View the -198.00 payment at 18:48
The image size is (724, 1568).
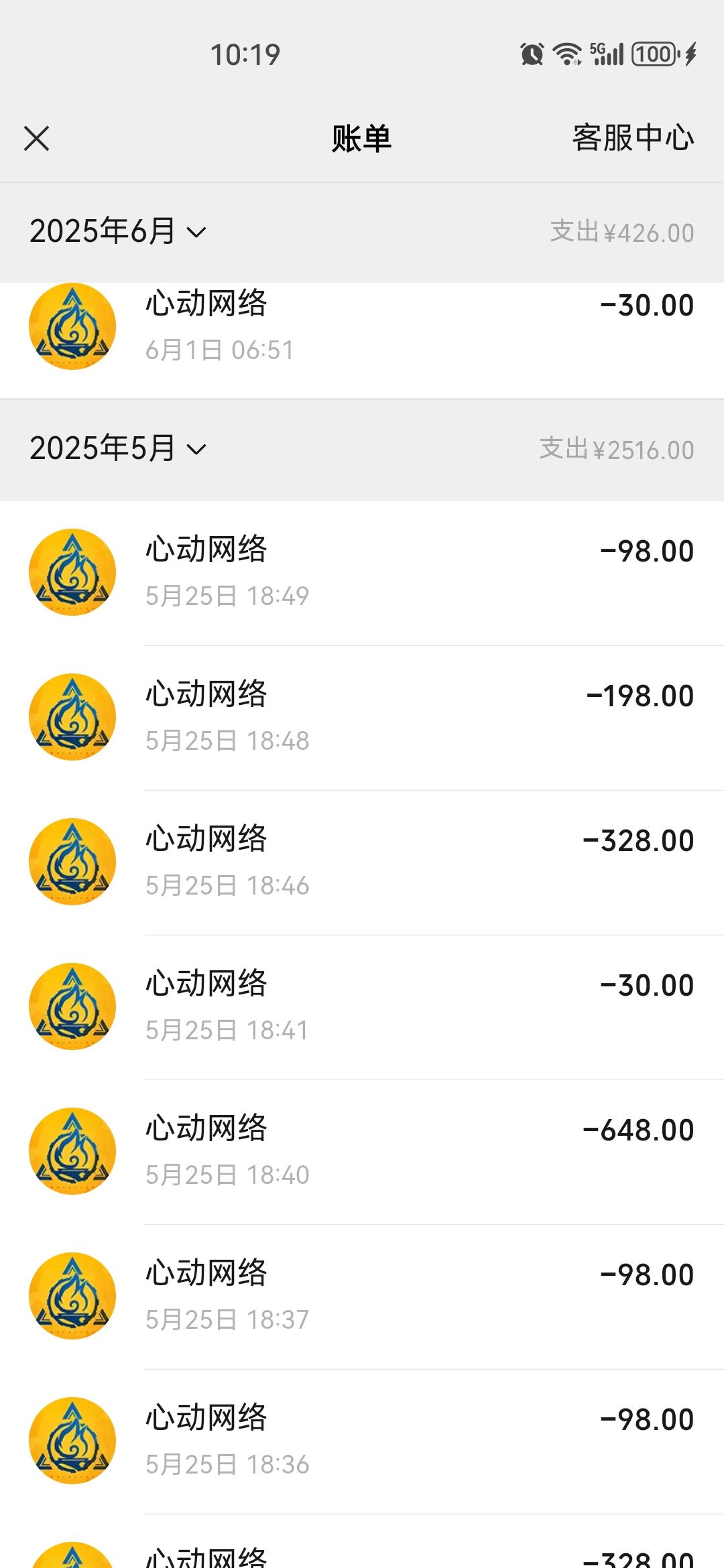point(362,718)
